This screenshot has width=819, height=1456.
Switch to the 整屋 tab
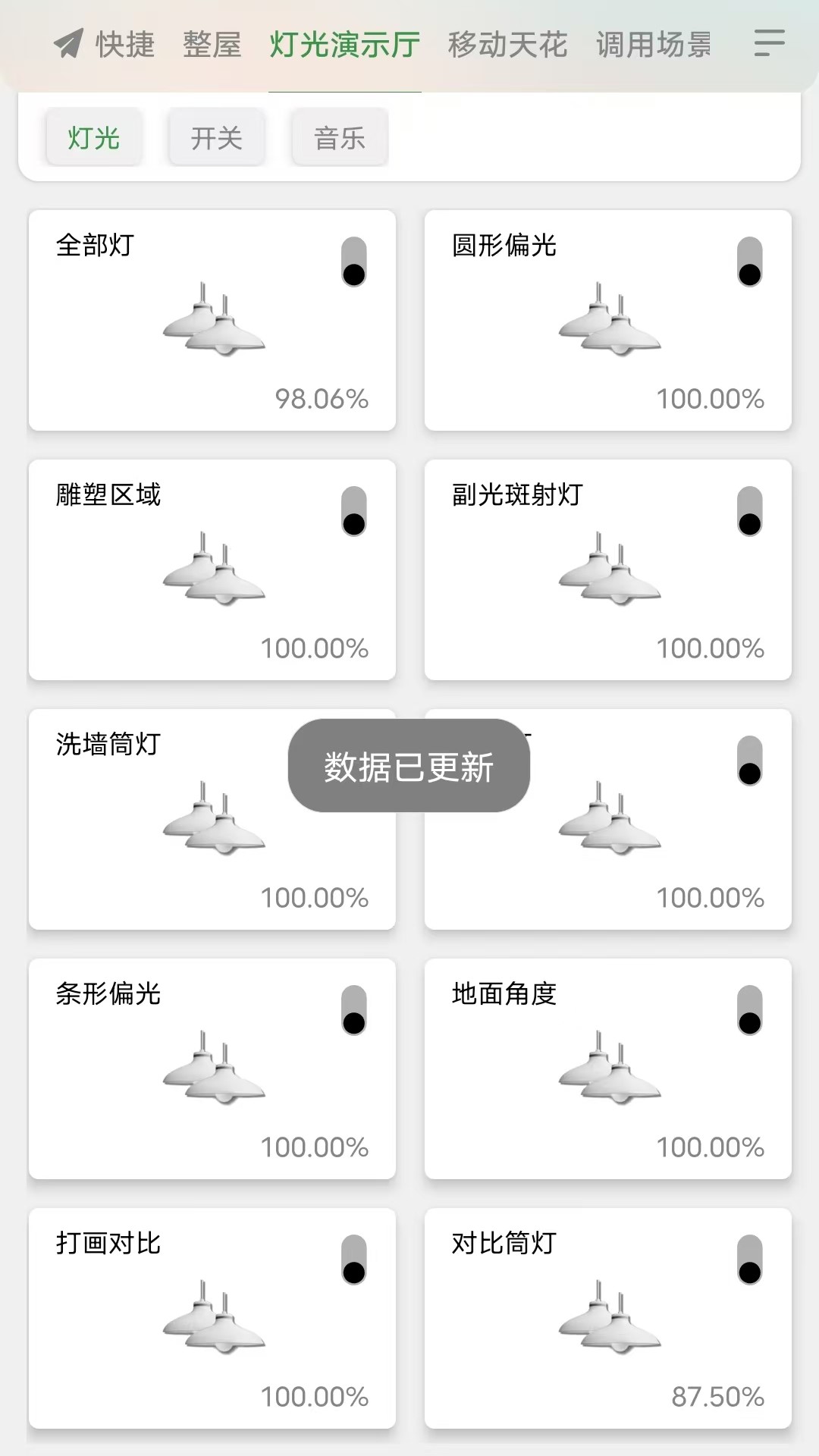pos(212,45)
